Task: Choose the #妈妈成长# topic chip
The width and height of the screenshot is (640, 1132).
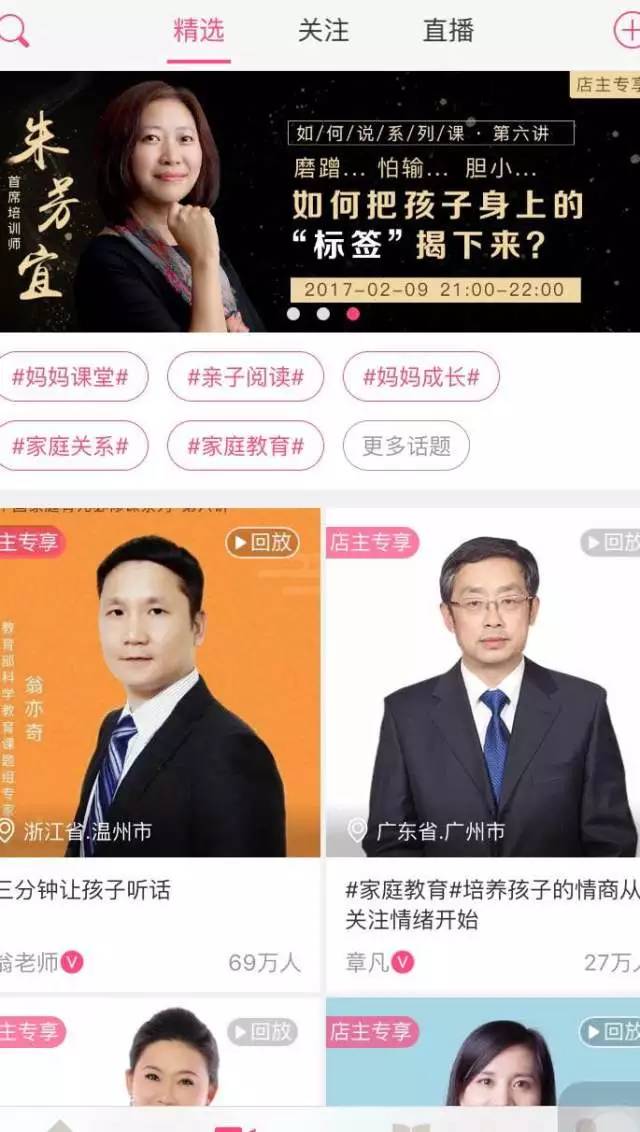Action: (421, 377)
